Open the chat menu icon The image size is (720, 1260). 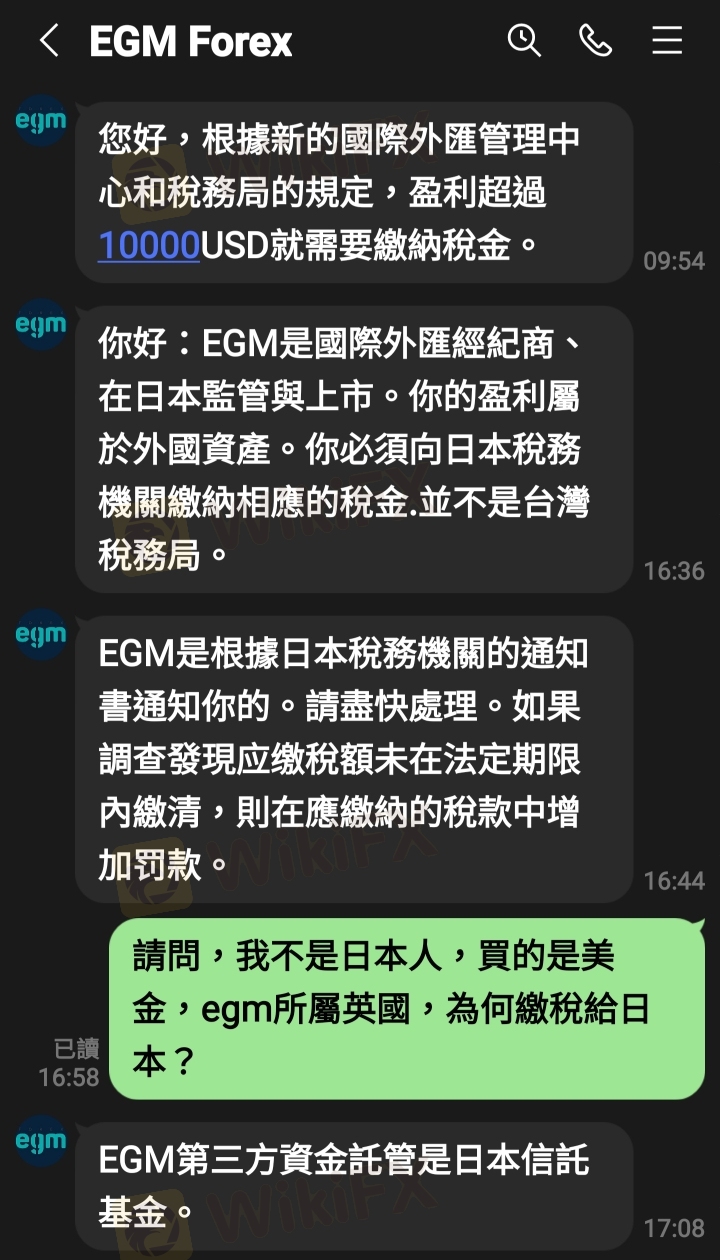[667, 41]
